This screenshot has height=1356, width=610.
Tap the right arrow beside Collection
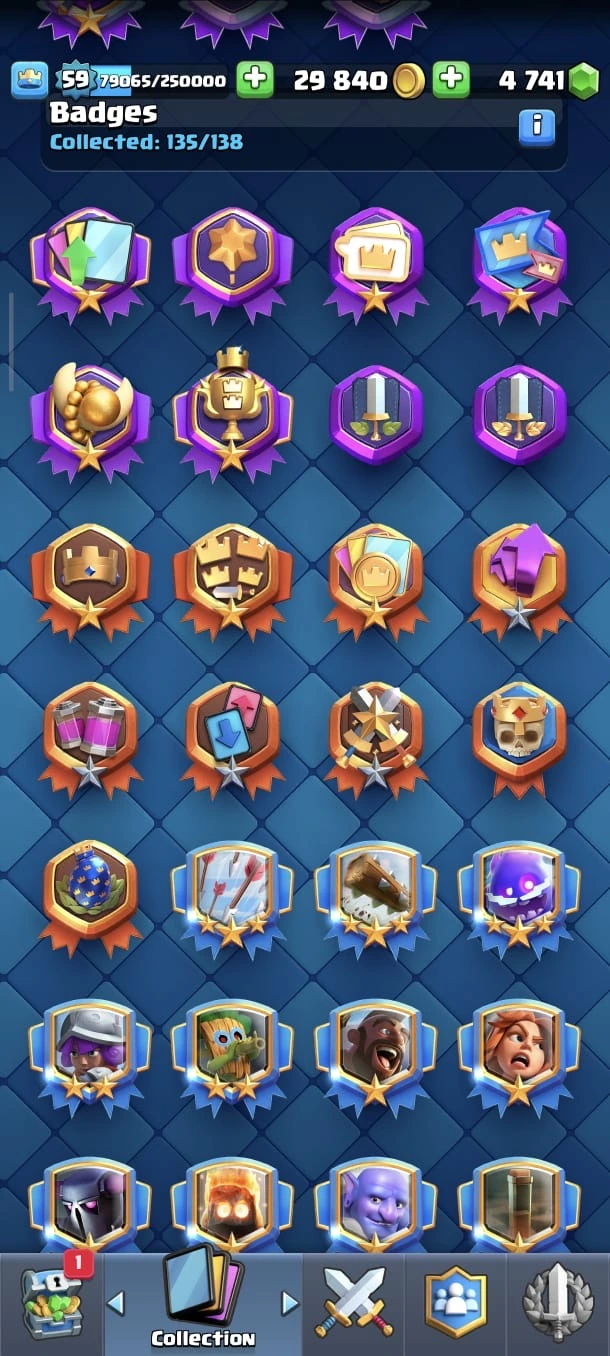(x=290, y=1302)
